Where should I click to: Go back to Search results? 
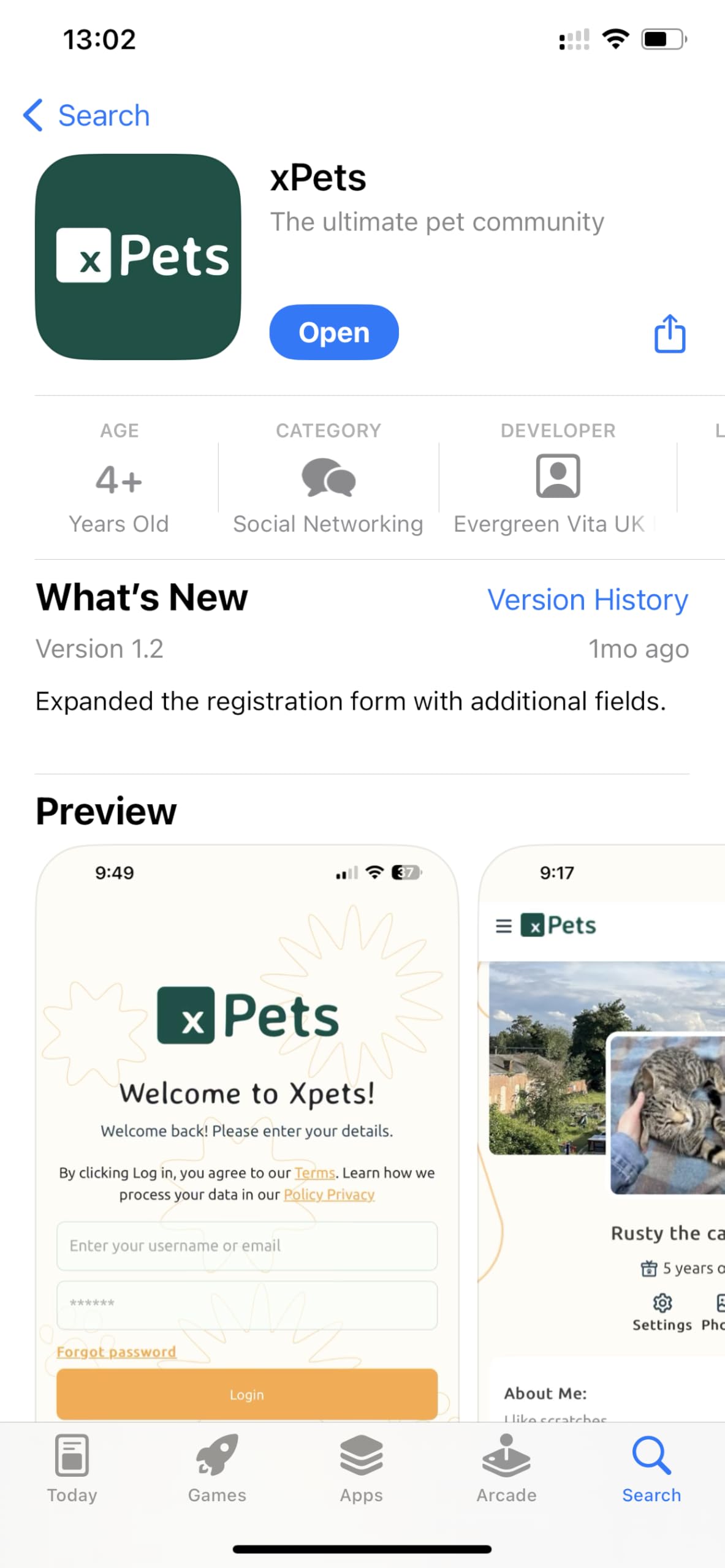point(87,115)
